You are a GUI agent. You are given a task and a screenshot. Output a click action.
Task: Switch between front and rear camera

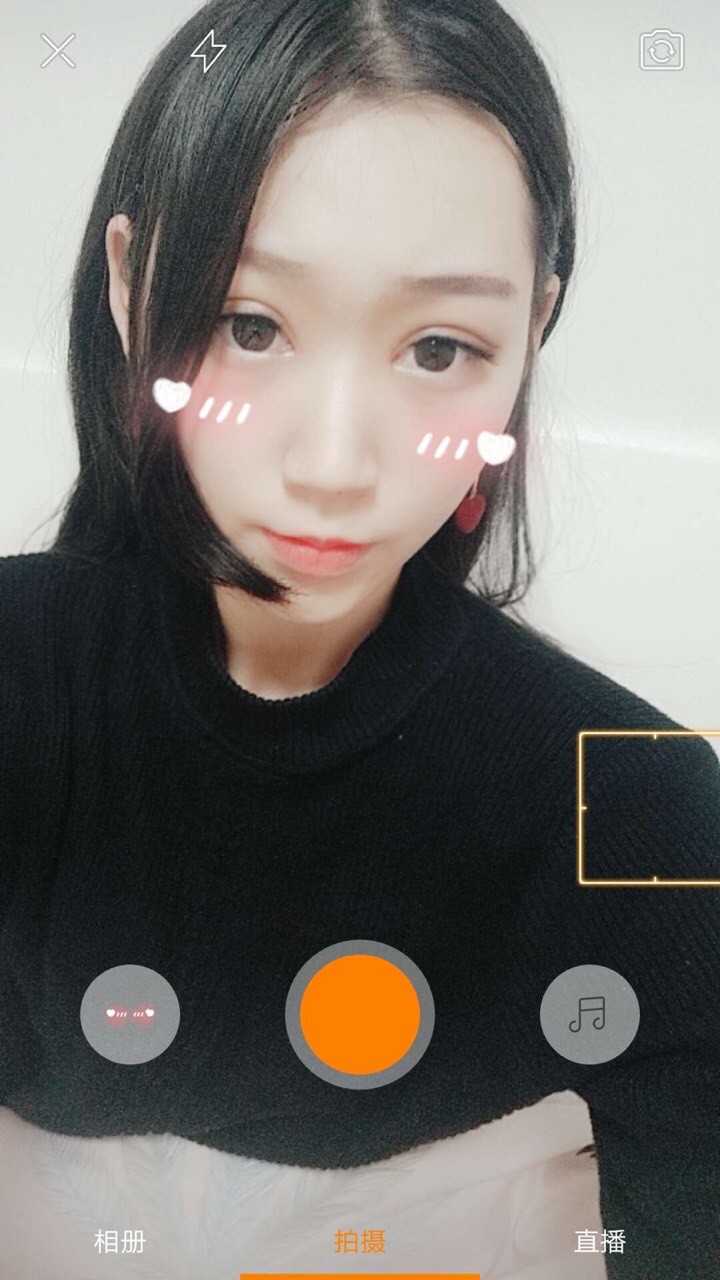tap(661, 51)
